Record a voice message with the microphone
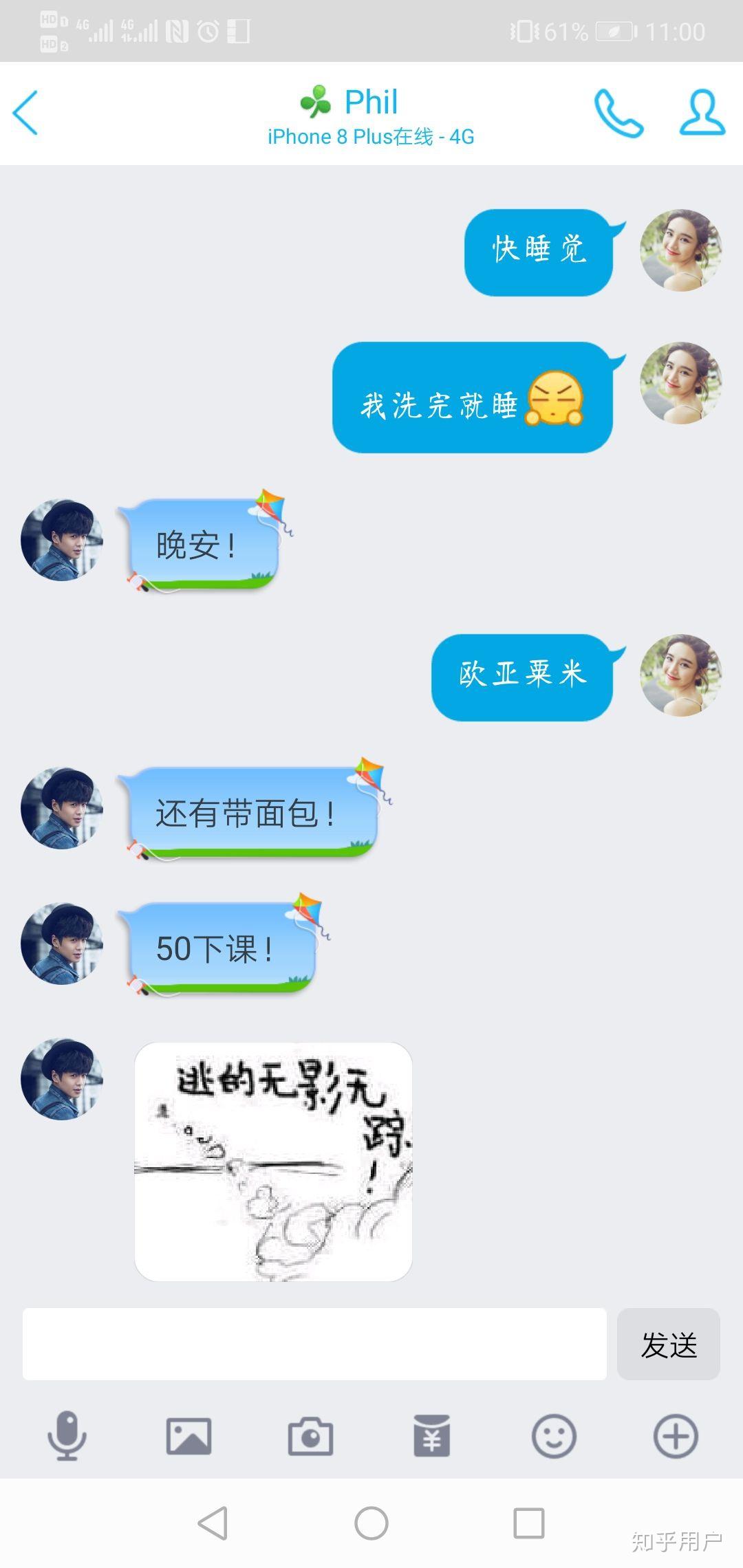 click(x=67, y=1436)
